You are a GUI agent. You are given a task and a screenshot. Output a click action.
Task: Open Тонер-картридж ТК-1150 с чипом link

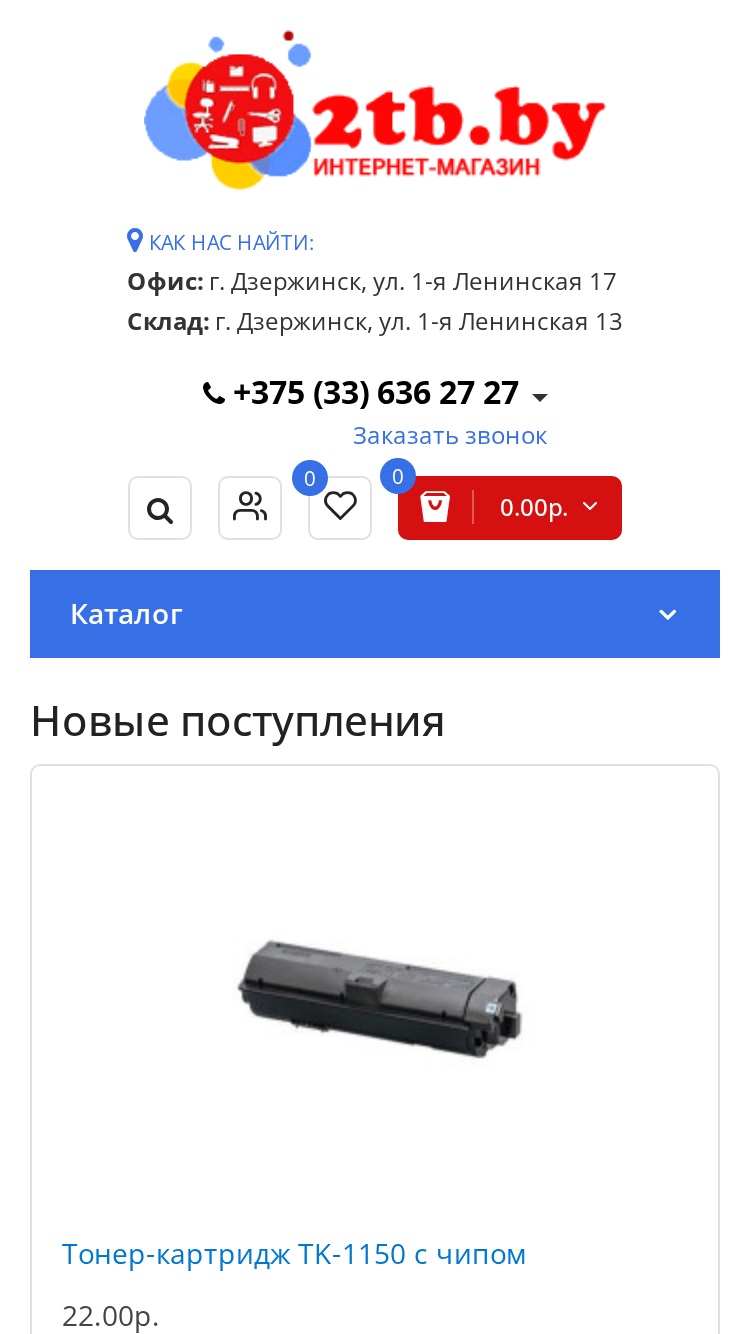tap(294, 1254)
